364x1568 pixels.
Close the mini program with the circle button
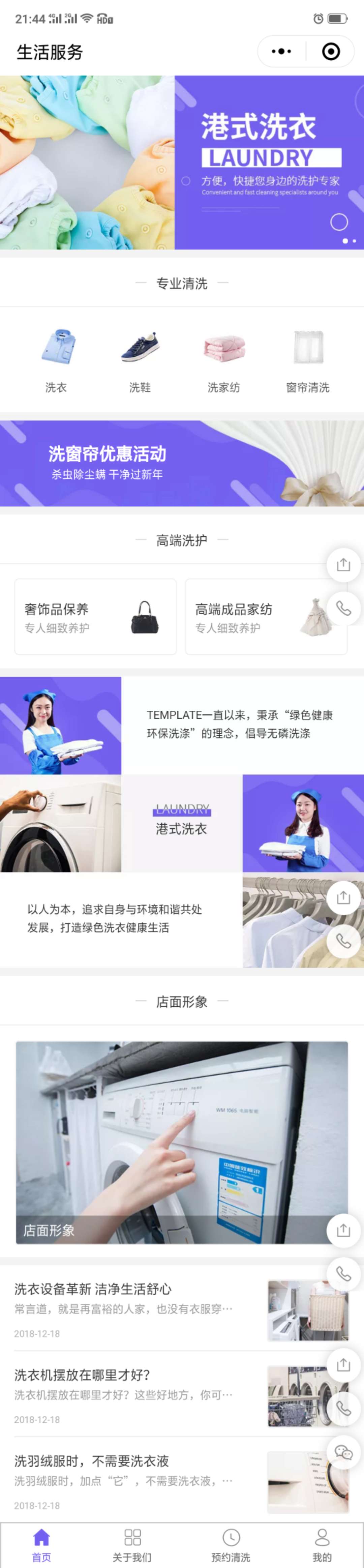point(331,52)
